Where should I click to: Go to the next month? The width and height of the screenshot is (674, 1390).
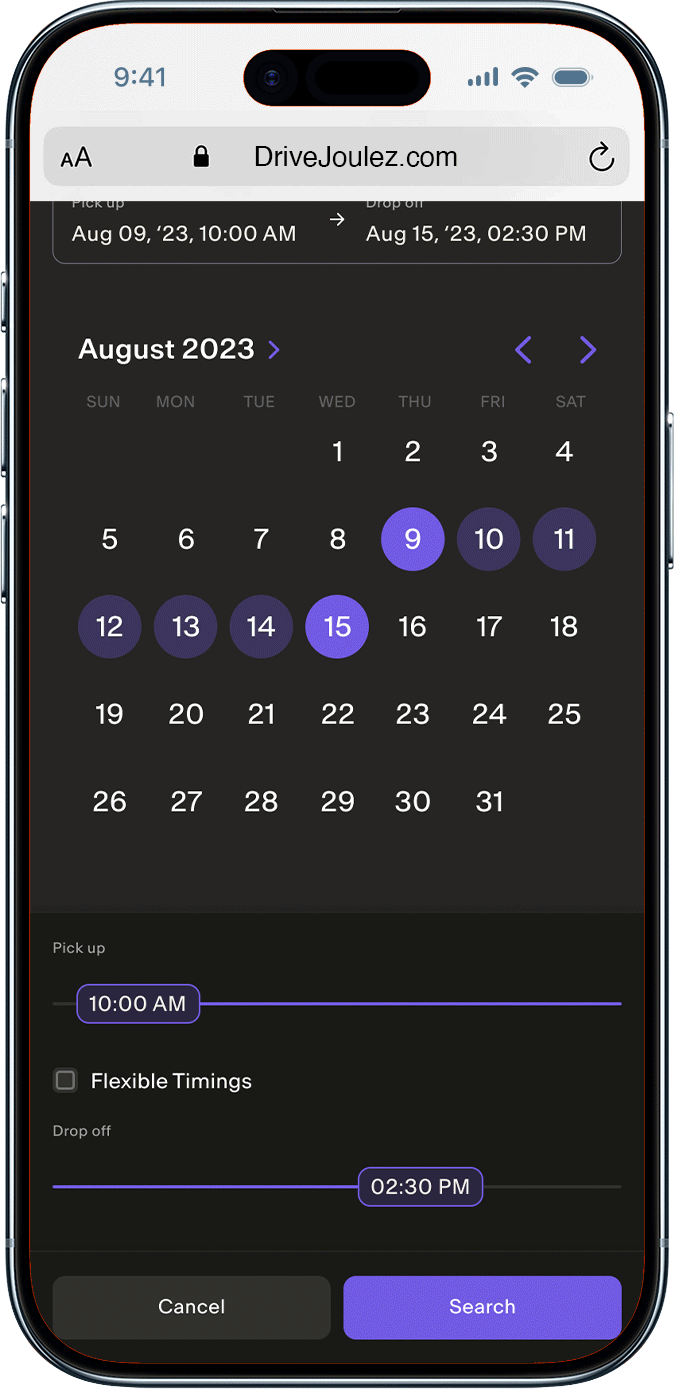pos(587,350)
